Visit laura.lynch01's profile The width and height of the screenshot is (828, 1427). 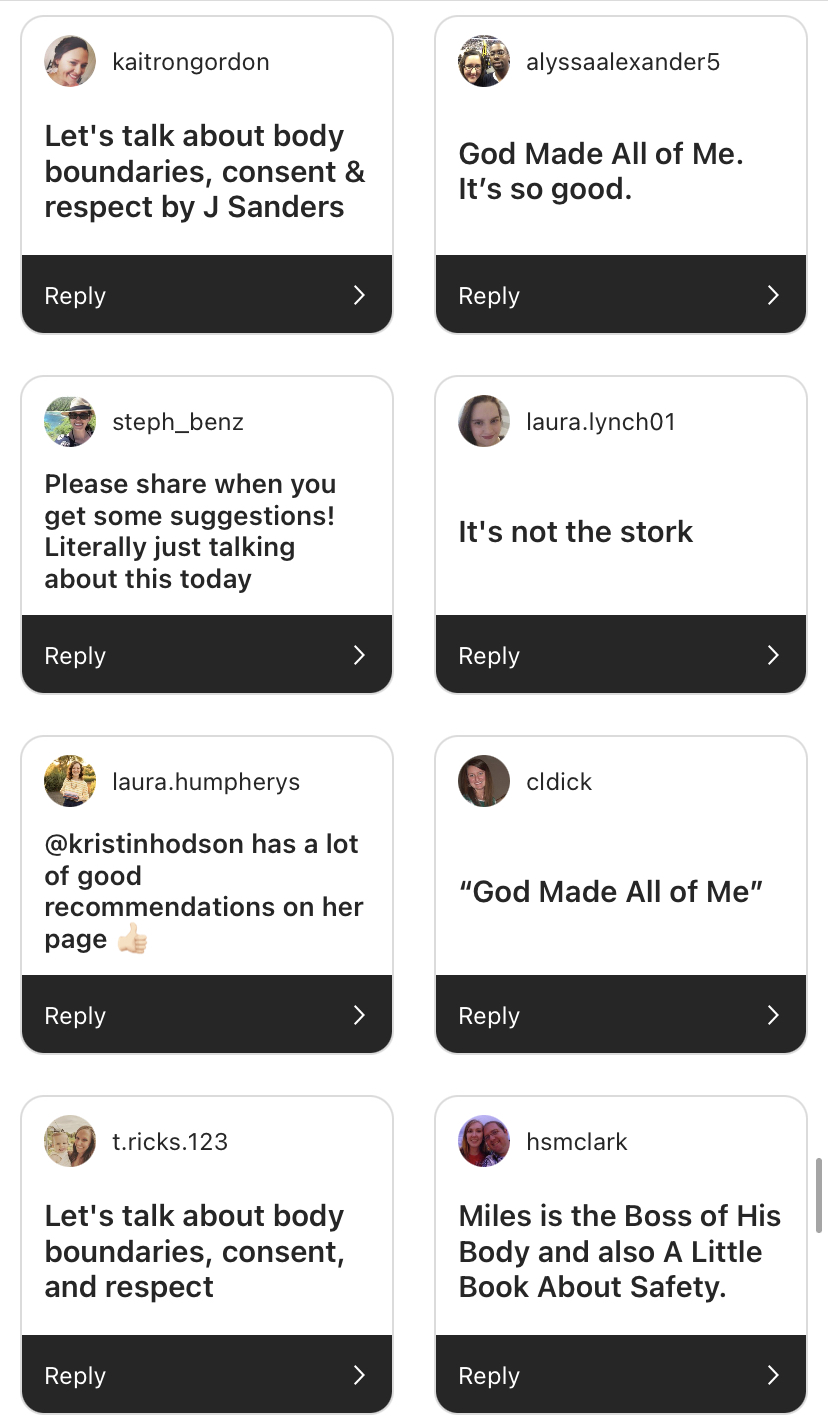tap(484, 421)
